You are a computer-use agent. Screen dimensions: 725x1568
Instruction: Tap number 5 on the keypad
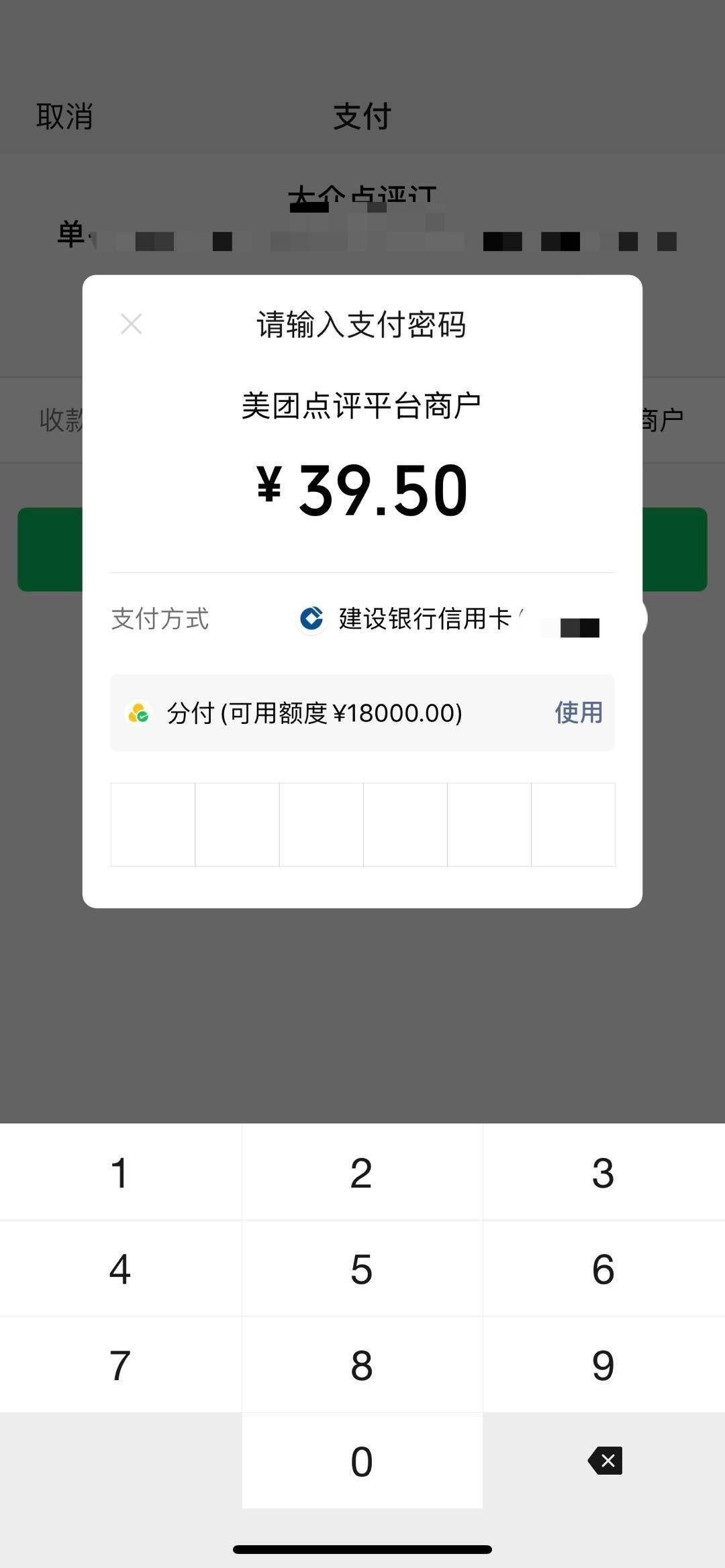[362, 1268]
